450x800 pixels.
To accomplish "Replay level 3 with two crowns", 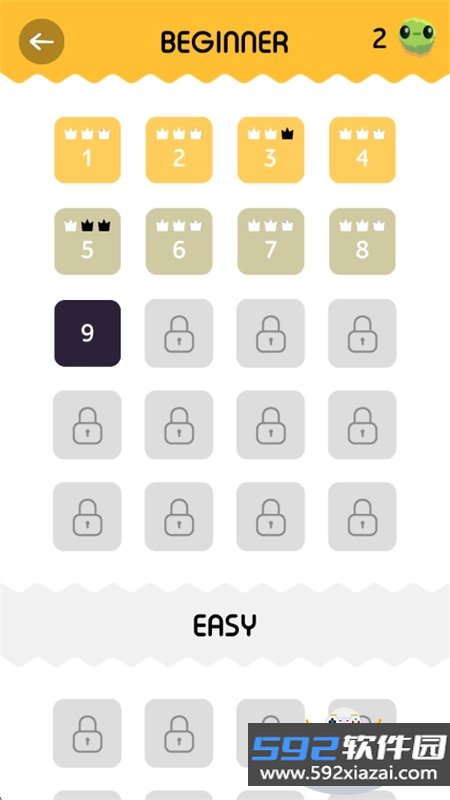I will click(271, 150).
